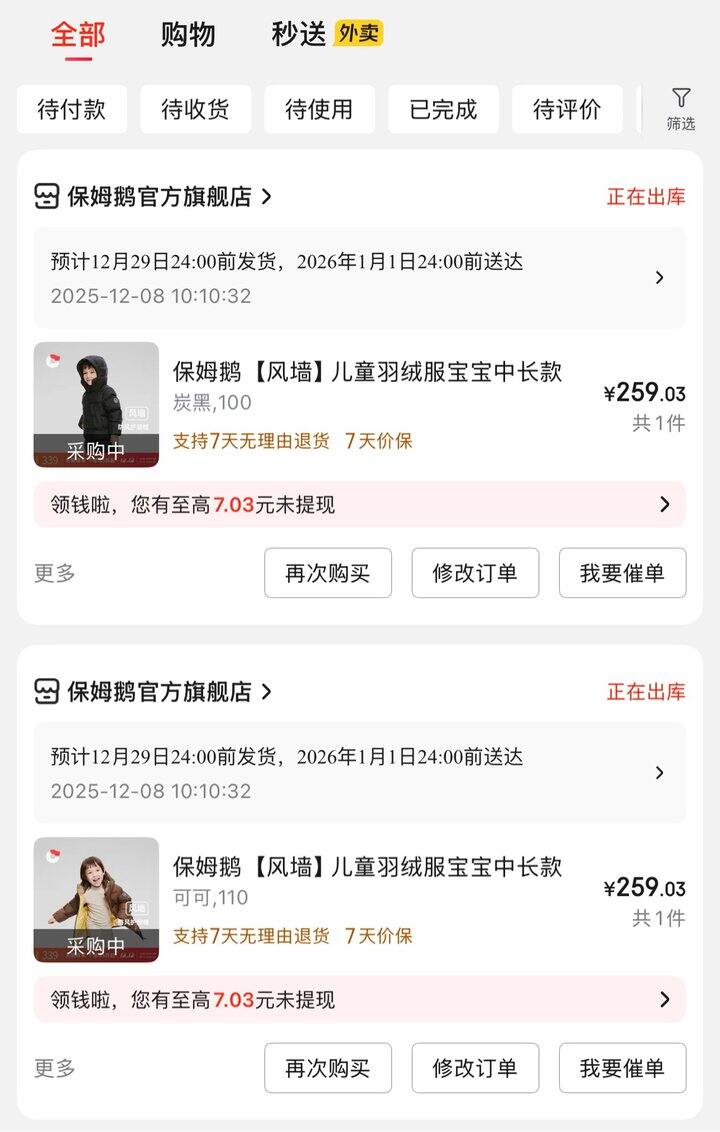
Task: Show 待收货 orders
Action: point(195,109)
